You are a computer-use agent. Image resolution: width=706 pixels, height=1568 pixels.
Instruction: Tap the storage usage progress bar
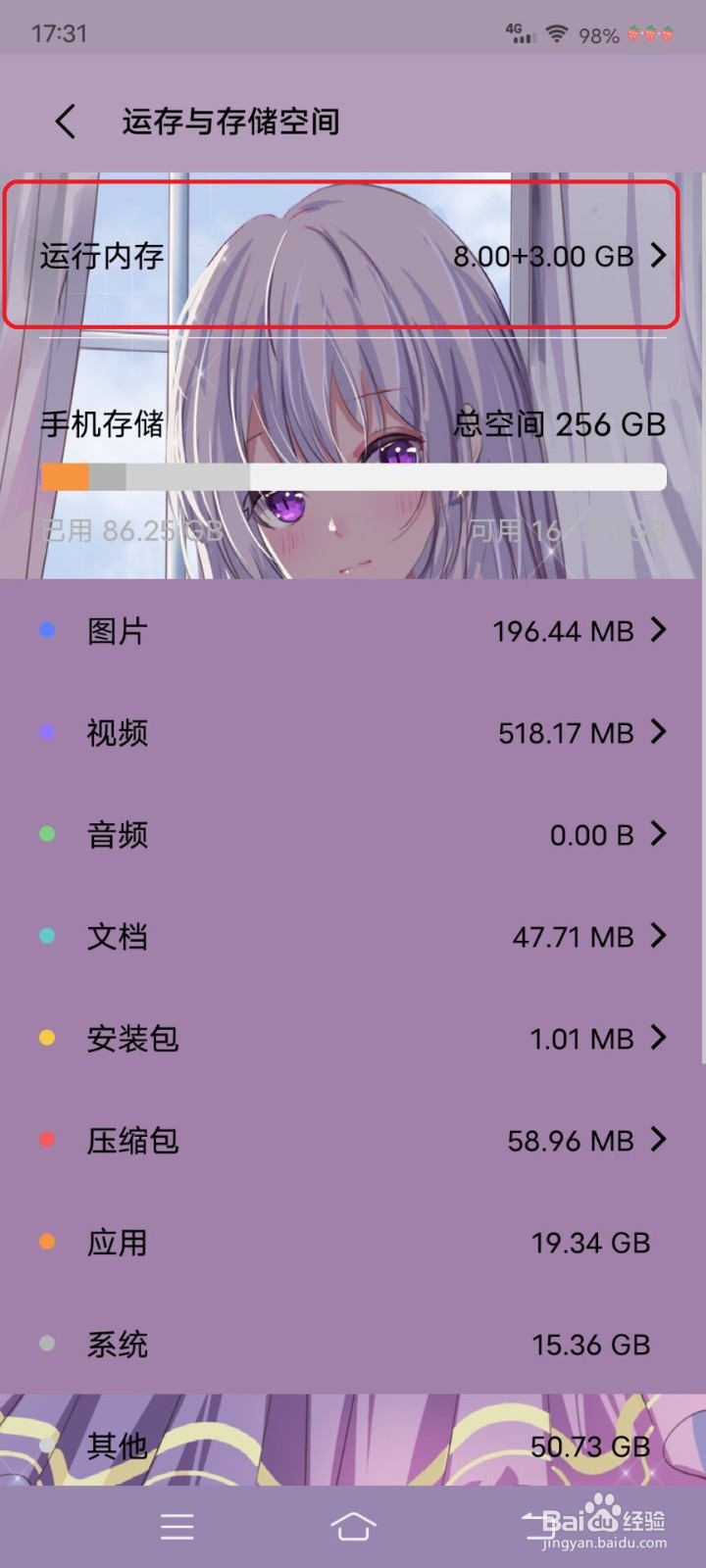coord(353,477)
